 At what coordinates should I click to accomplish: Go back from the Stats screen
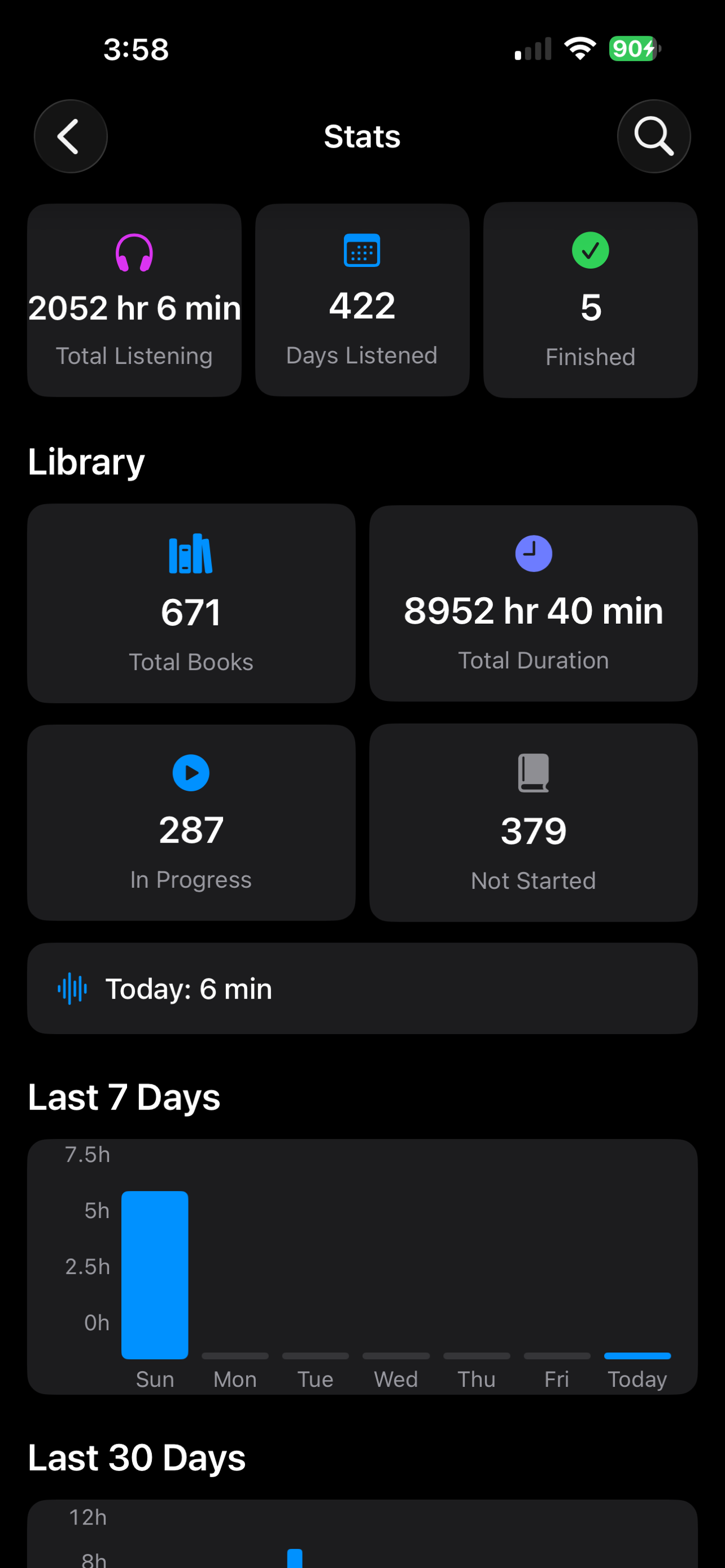pyautogui.click(x=71, y=137)
